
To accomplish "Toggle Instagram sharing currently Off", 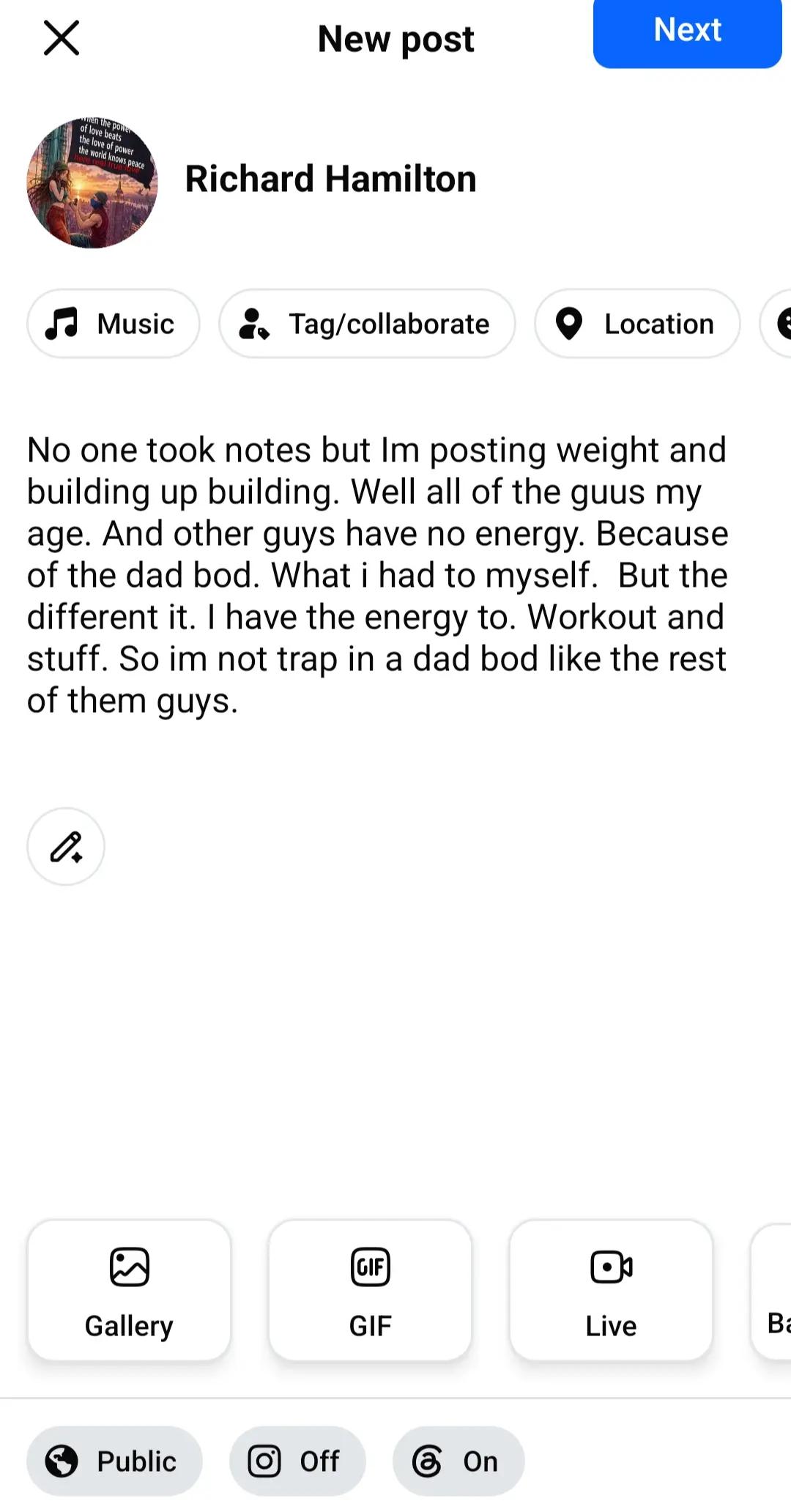I will pos(297,1461).
